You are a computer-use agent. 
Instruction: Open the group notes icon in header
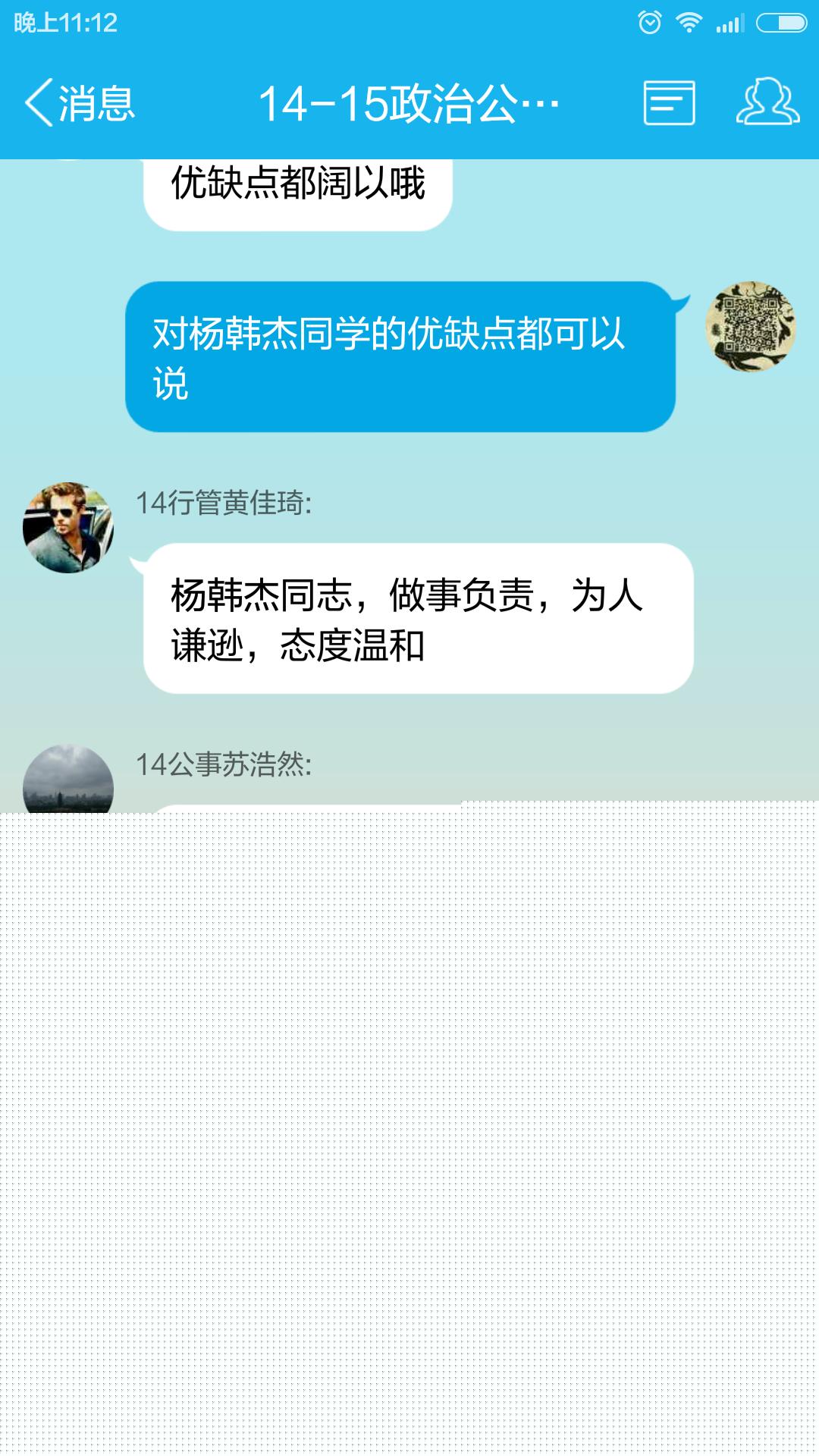click(x=669, y=102)
